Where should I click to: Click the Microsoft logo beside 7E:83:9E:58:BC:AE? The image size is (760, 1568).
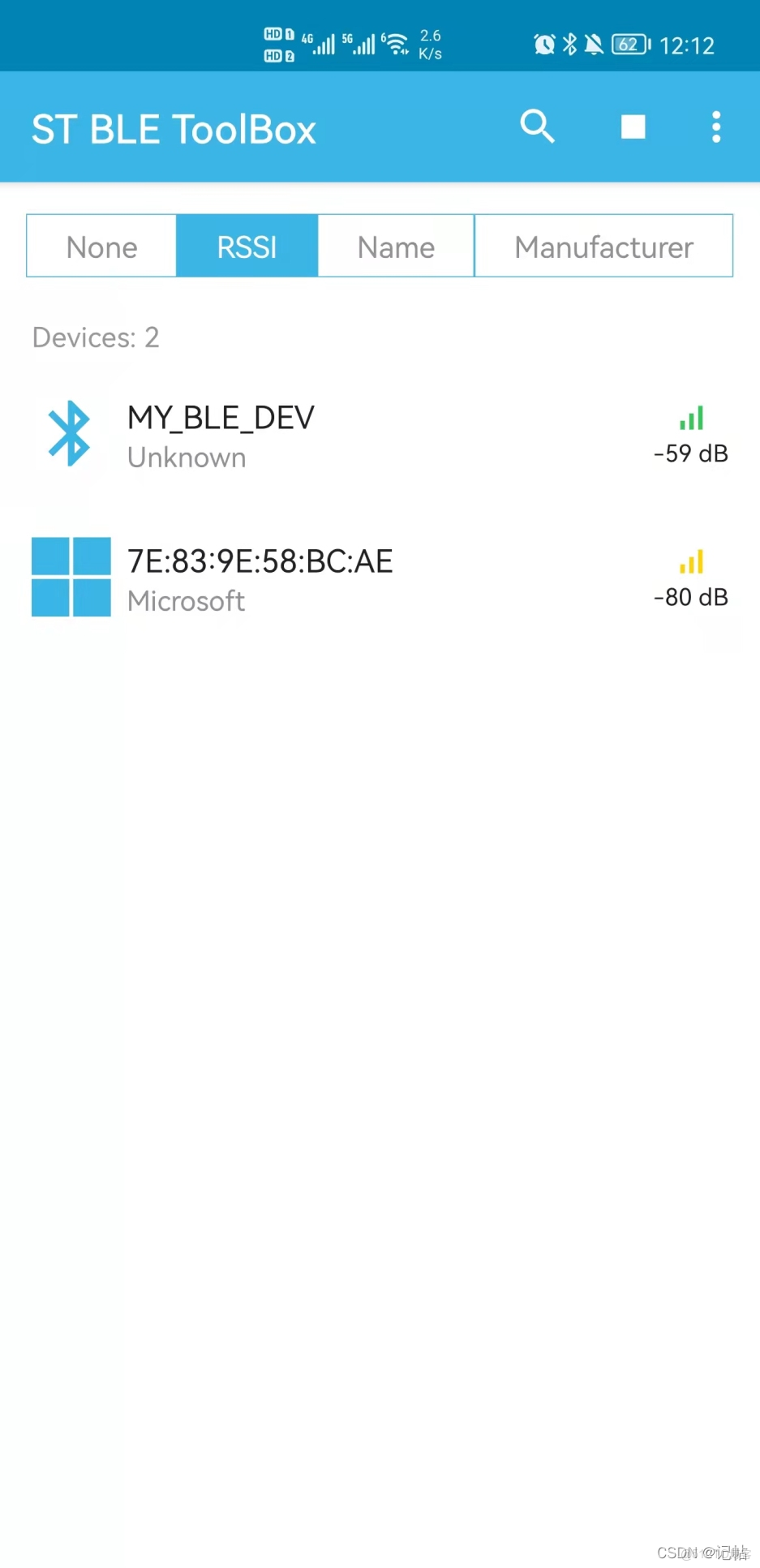point(71,576)
